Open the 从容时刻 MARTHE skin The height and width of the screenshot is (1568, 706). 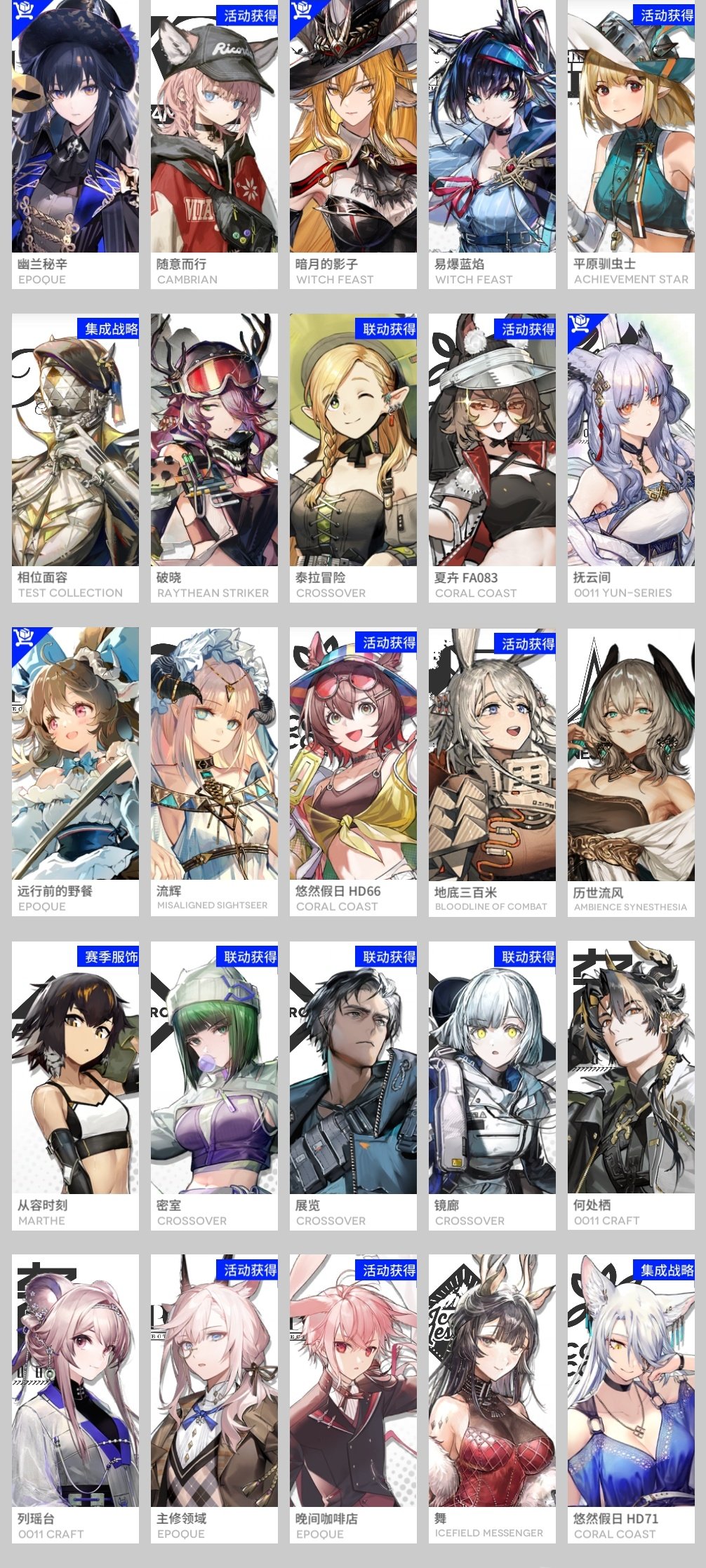pyautogui.click(x=75, y=1084)
